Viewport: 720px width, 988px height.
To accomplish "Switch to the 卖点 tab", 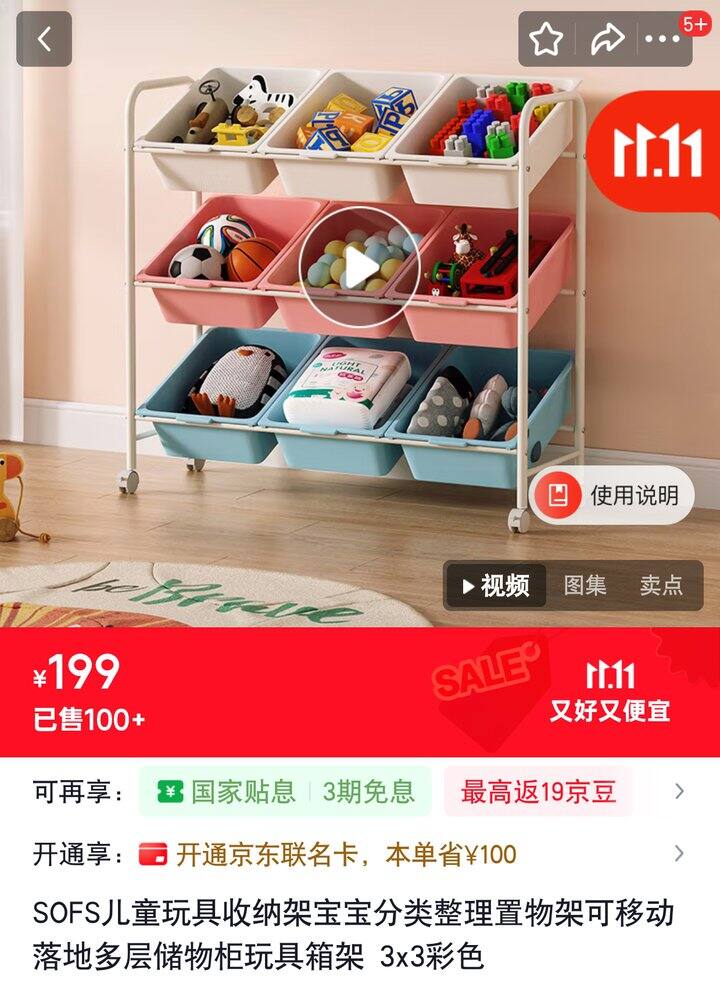I will (661, 586).
